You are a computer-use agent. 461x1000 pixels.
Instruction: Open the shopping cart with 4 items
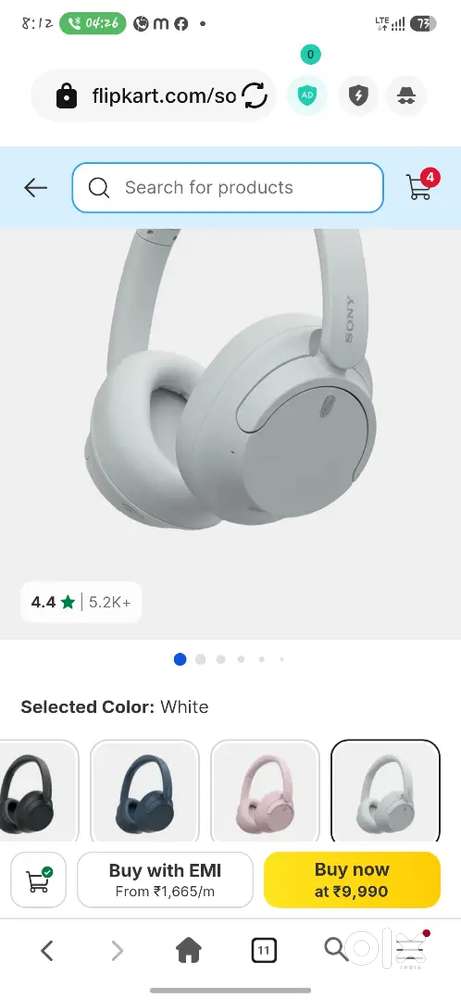click(422, 185)
